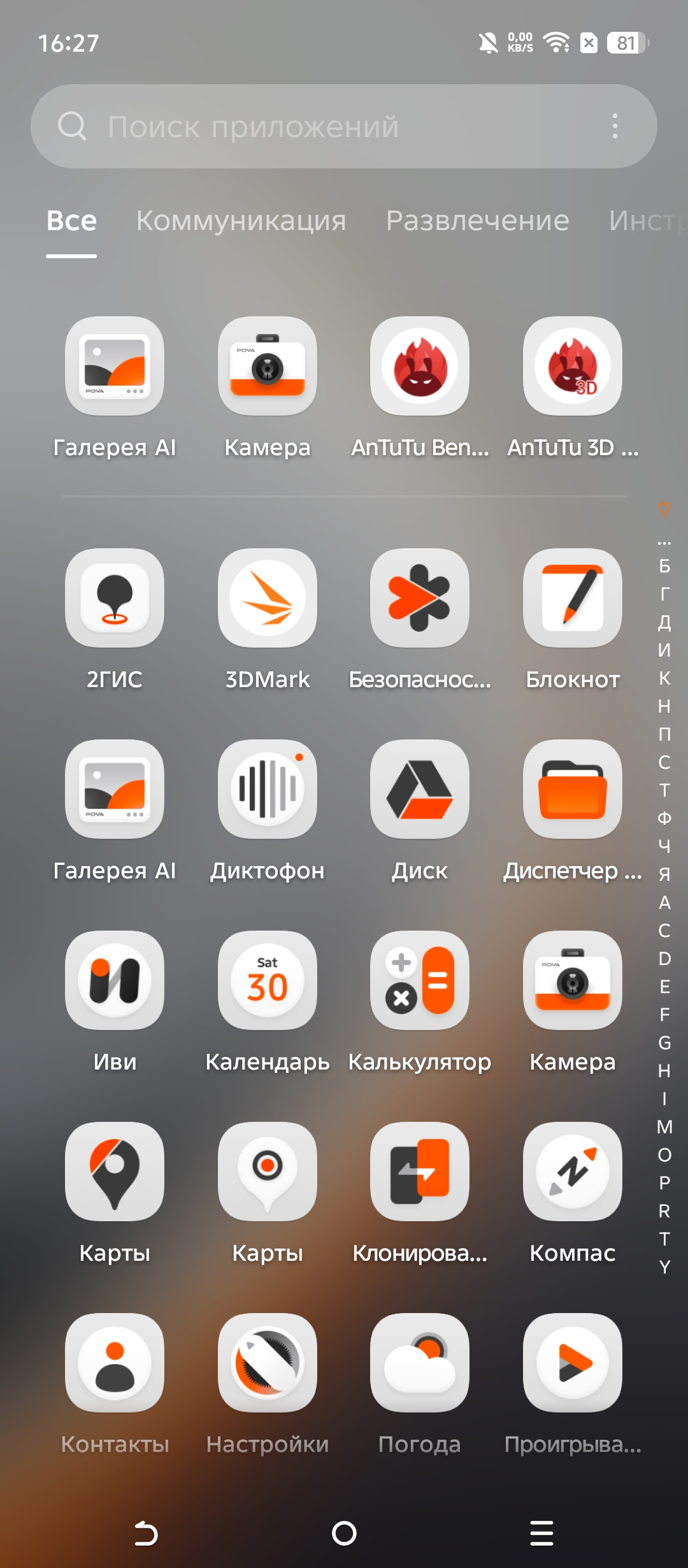688x1568 pixels.
Task: Open AnTuTu Benchmark app
Action: [420, 367]
